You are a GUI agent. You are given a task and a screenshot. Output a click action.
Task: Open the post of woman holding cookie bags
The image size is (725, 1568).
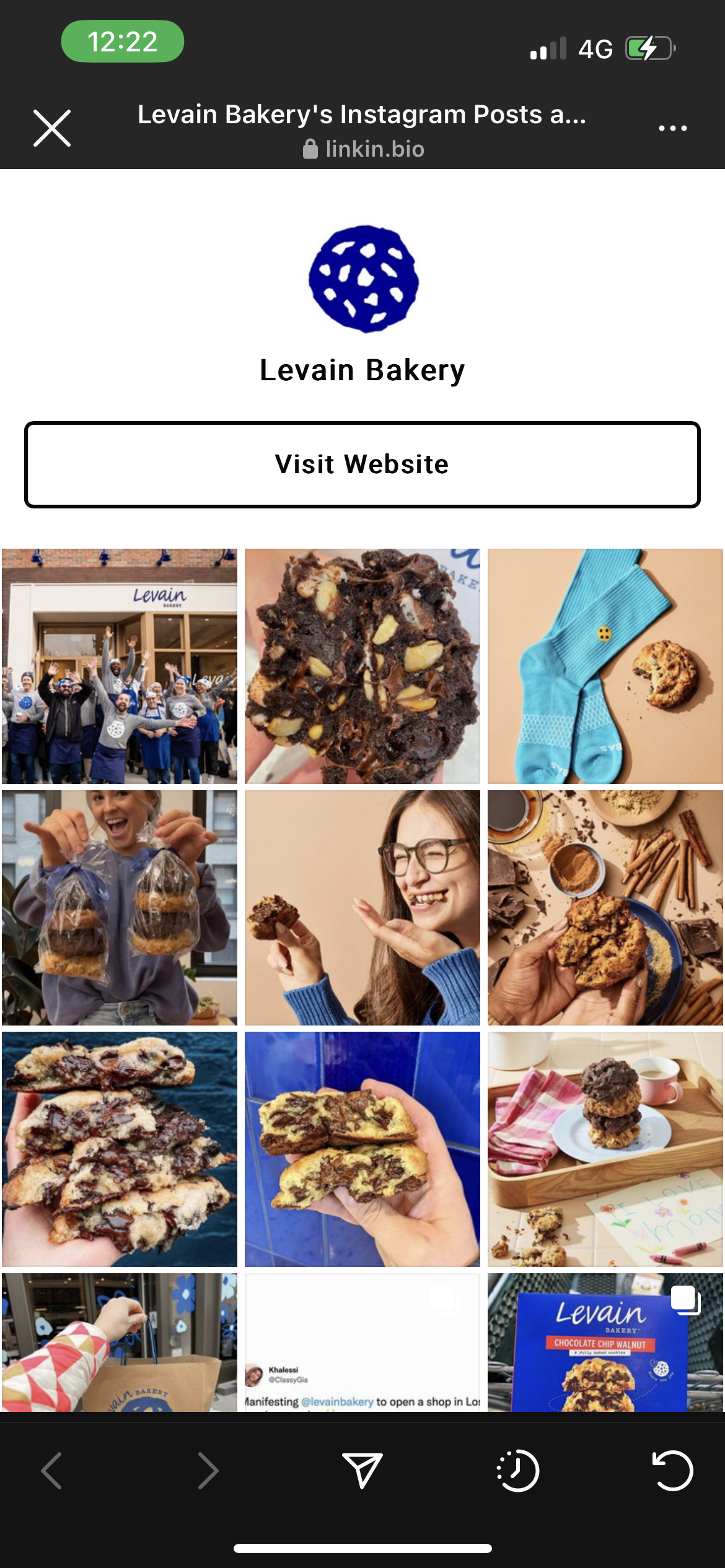coord(120,907)
